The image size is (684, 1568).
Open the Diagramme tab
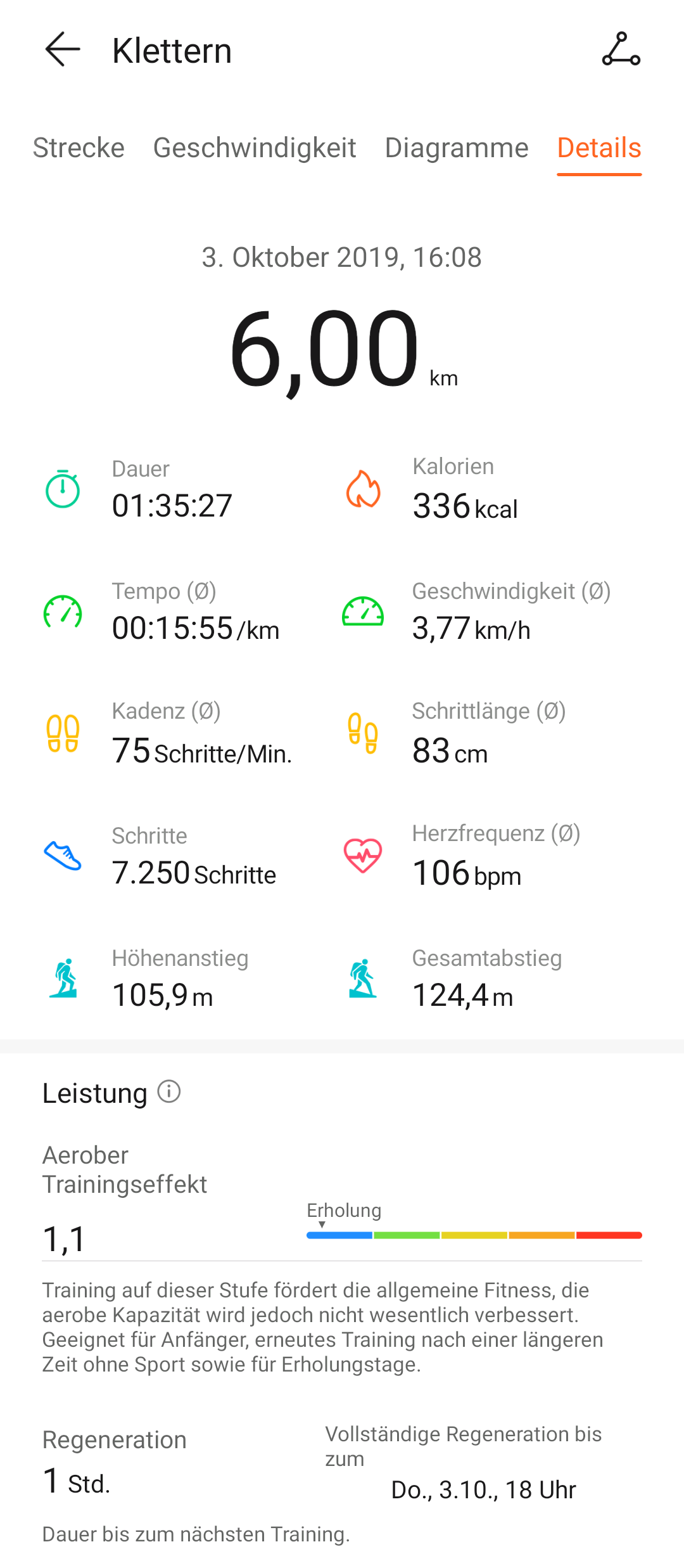click(457, 148)
